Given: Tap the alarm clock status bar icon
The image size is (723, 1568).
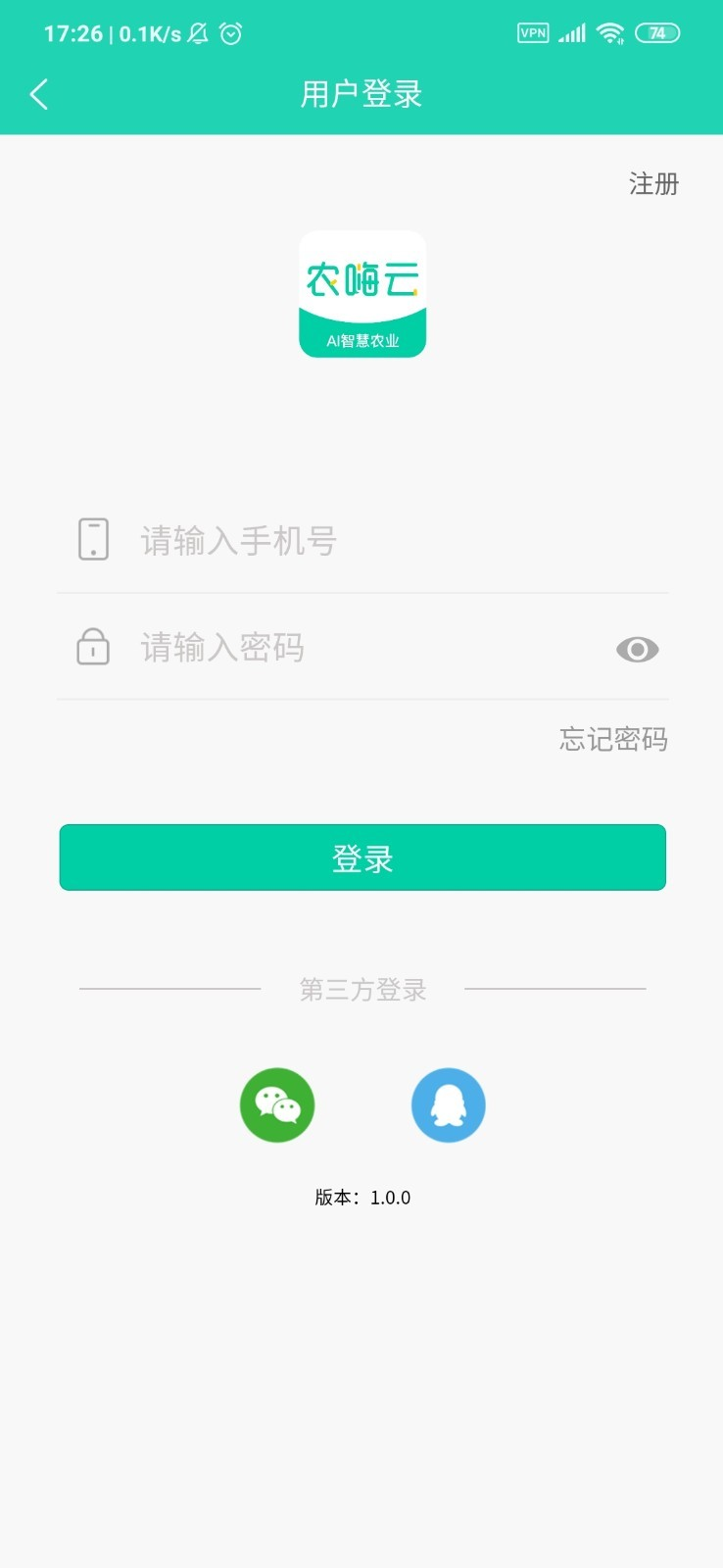Looking at the screenshot, I should click(x=231, y=32).
